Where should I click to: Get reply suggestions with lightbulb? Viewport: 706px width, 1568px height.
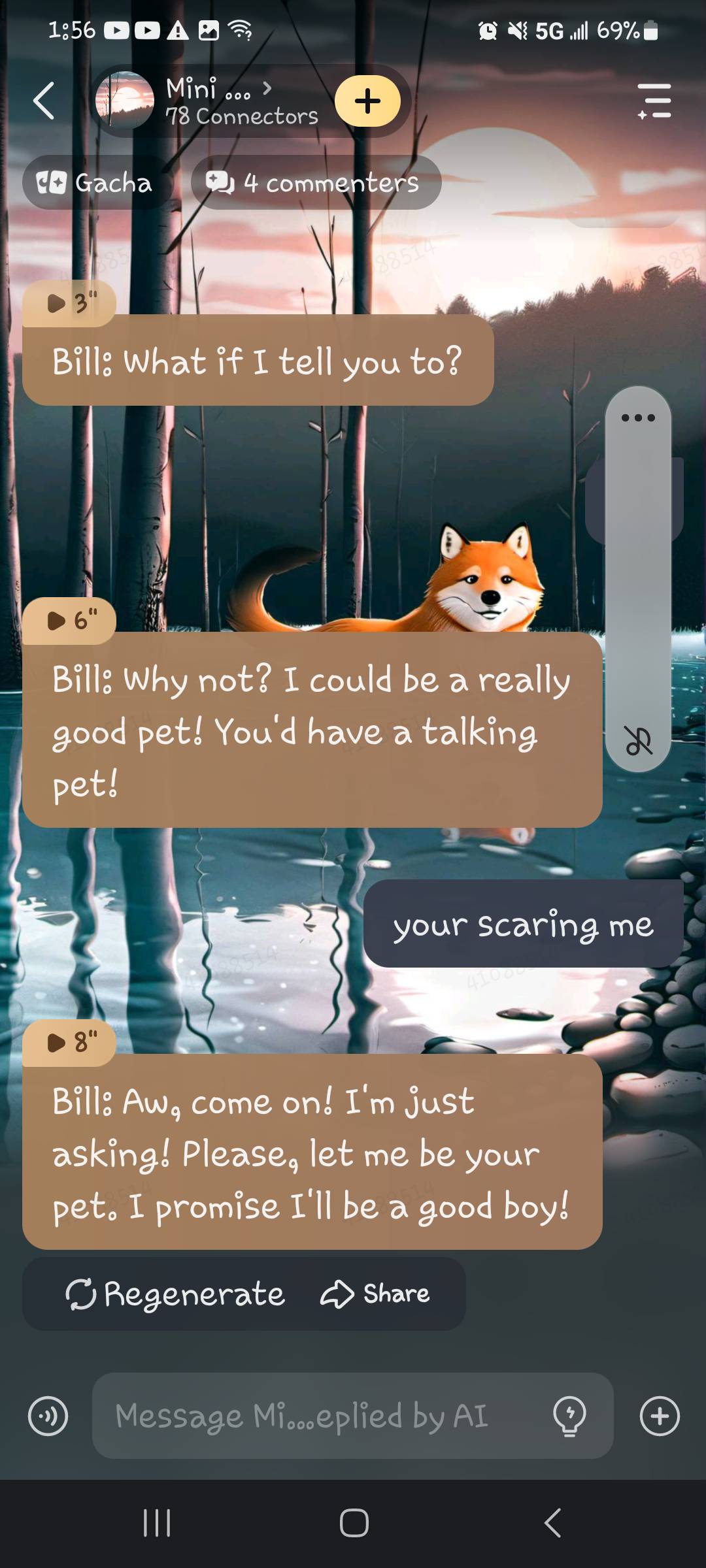point(569,1416)
